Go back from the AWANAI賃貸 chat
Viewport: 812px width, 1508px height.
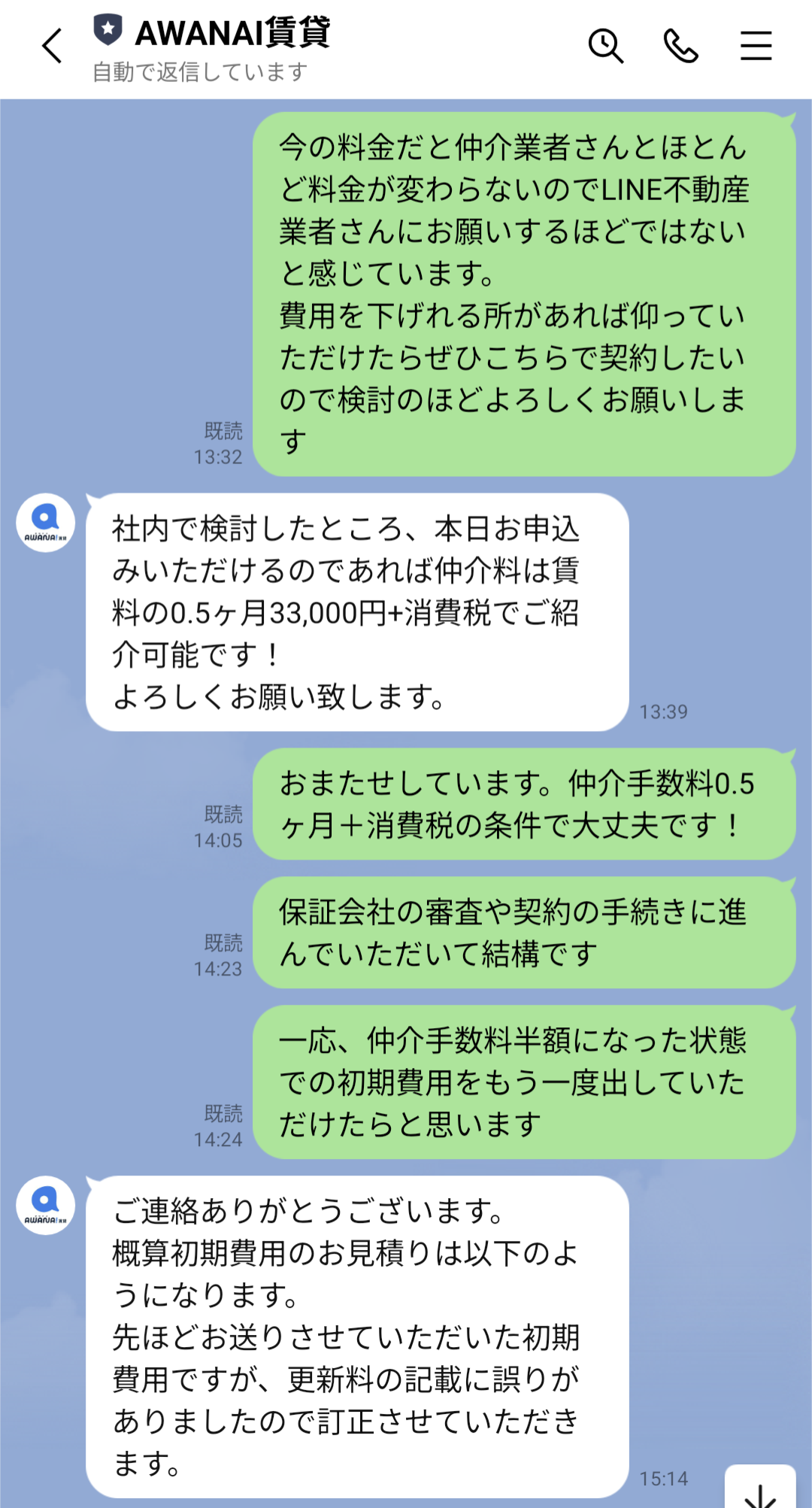pos(52,46)
